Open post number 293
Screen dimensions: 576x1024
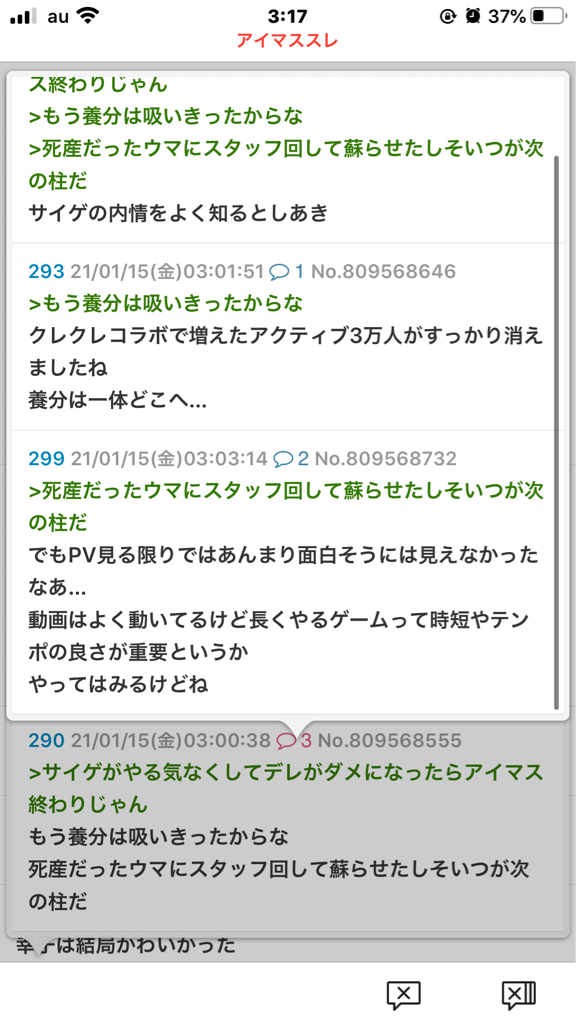pyautogui.click(x=46, y=271)
